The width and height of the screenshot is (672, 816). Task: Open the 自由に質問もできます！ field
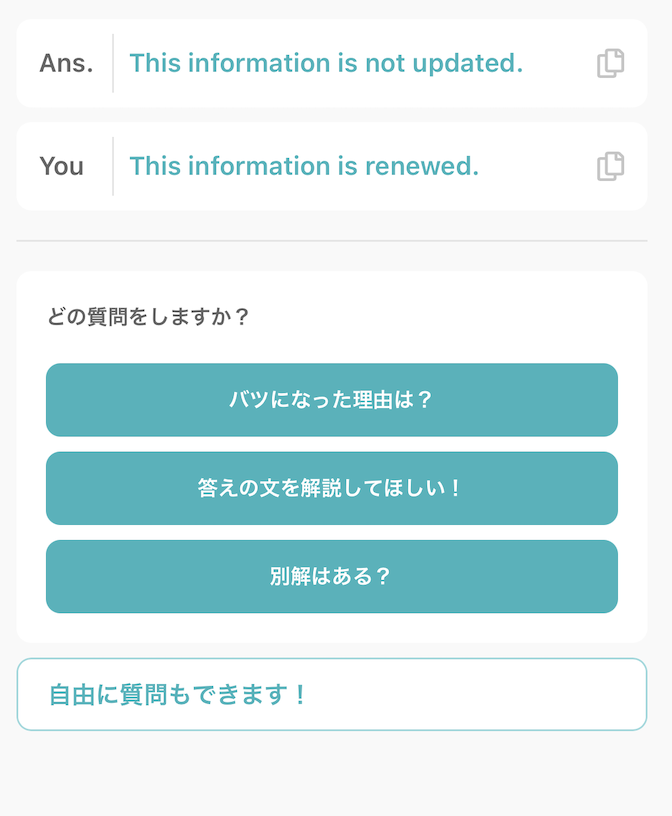[x=331, y=694]
